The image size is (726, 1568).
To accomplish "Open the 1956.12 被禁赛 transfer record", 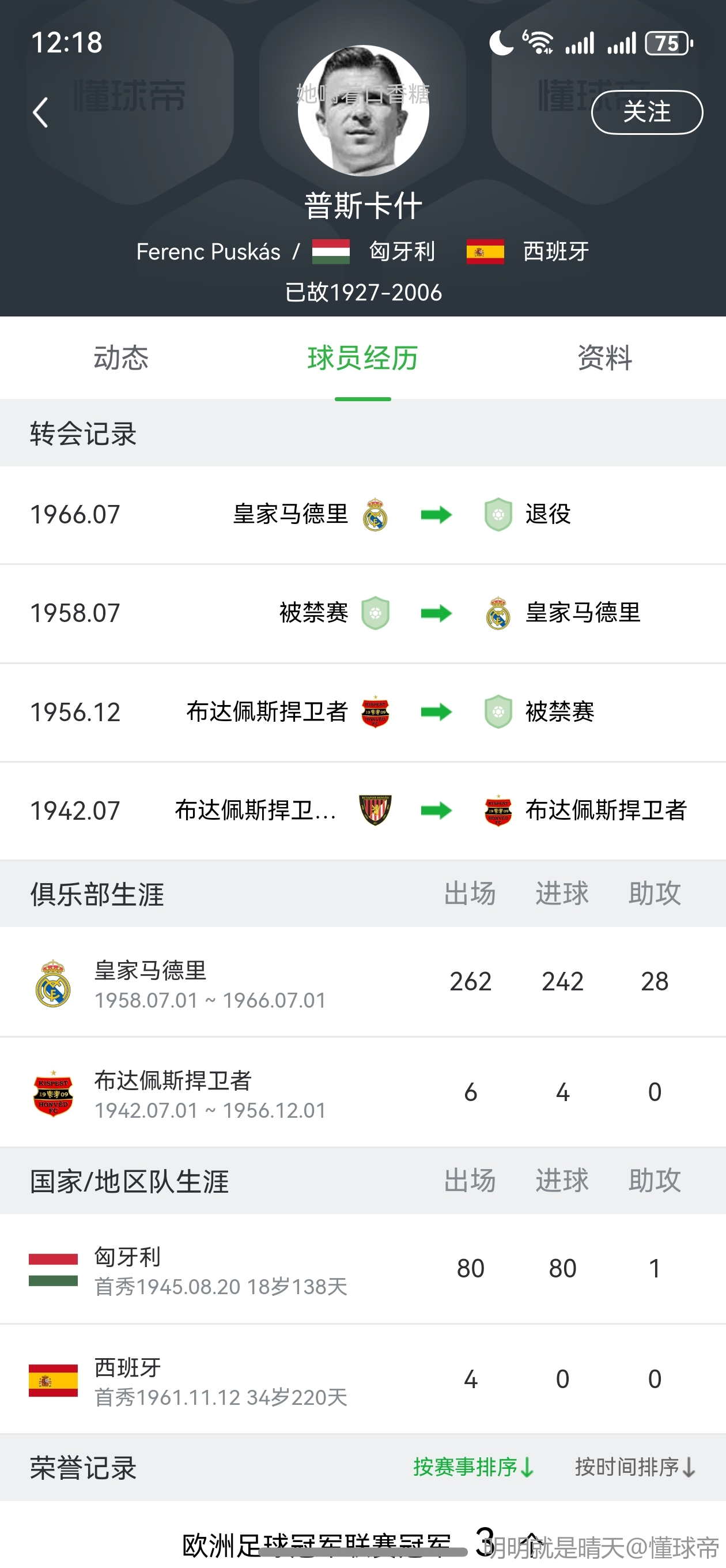I will [362, 712].
